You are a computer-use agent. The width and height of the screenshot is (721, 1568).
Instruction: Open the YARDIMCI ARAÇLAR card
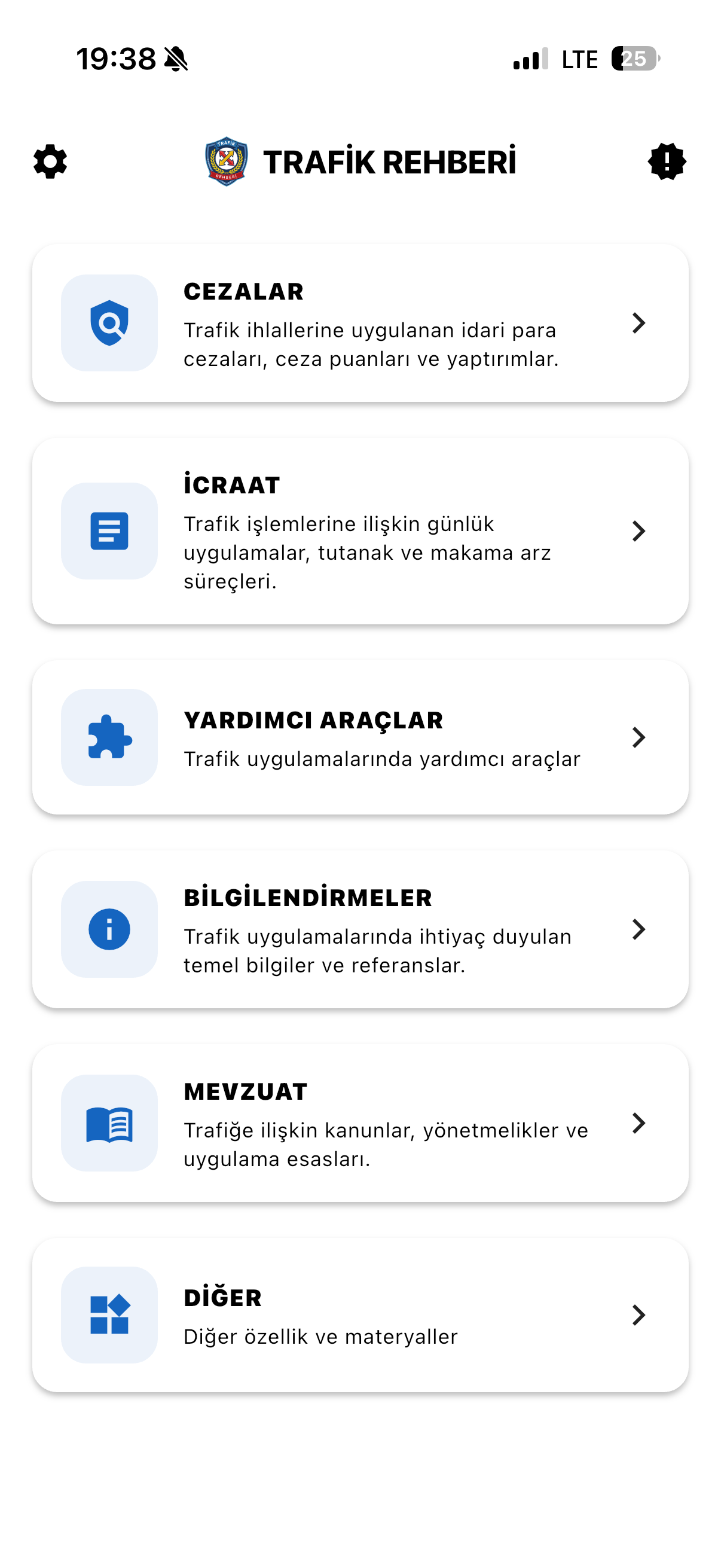click(360, 737)
